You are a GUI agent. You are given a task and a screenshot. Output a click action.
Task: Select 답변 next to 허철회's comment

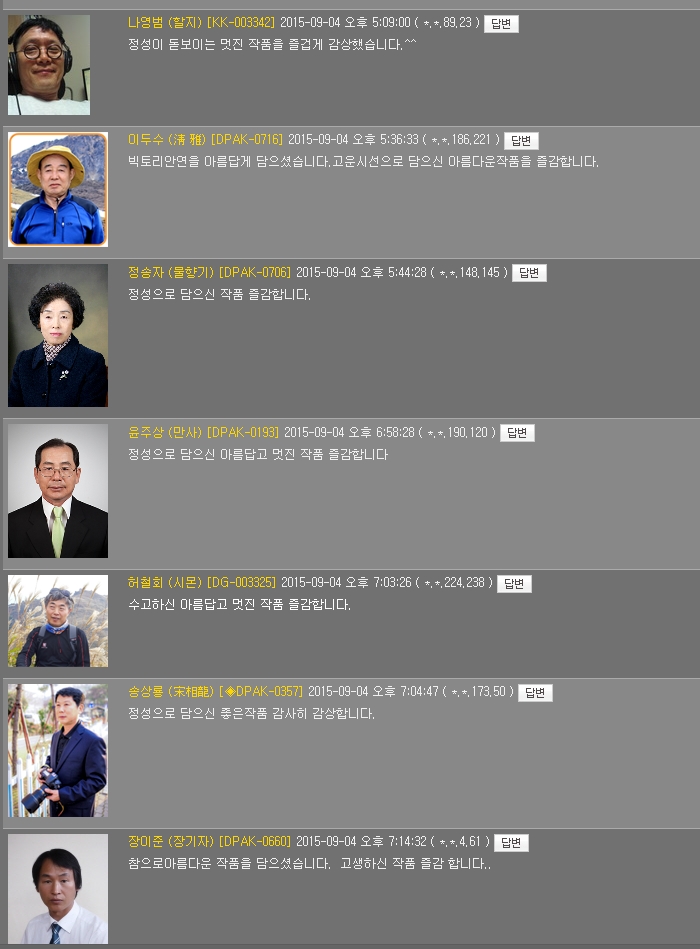[514, 584]
